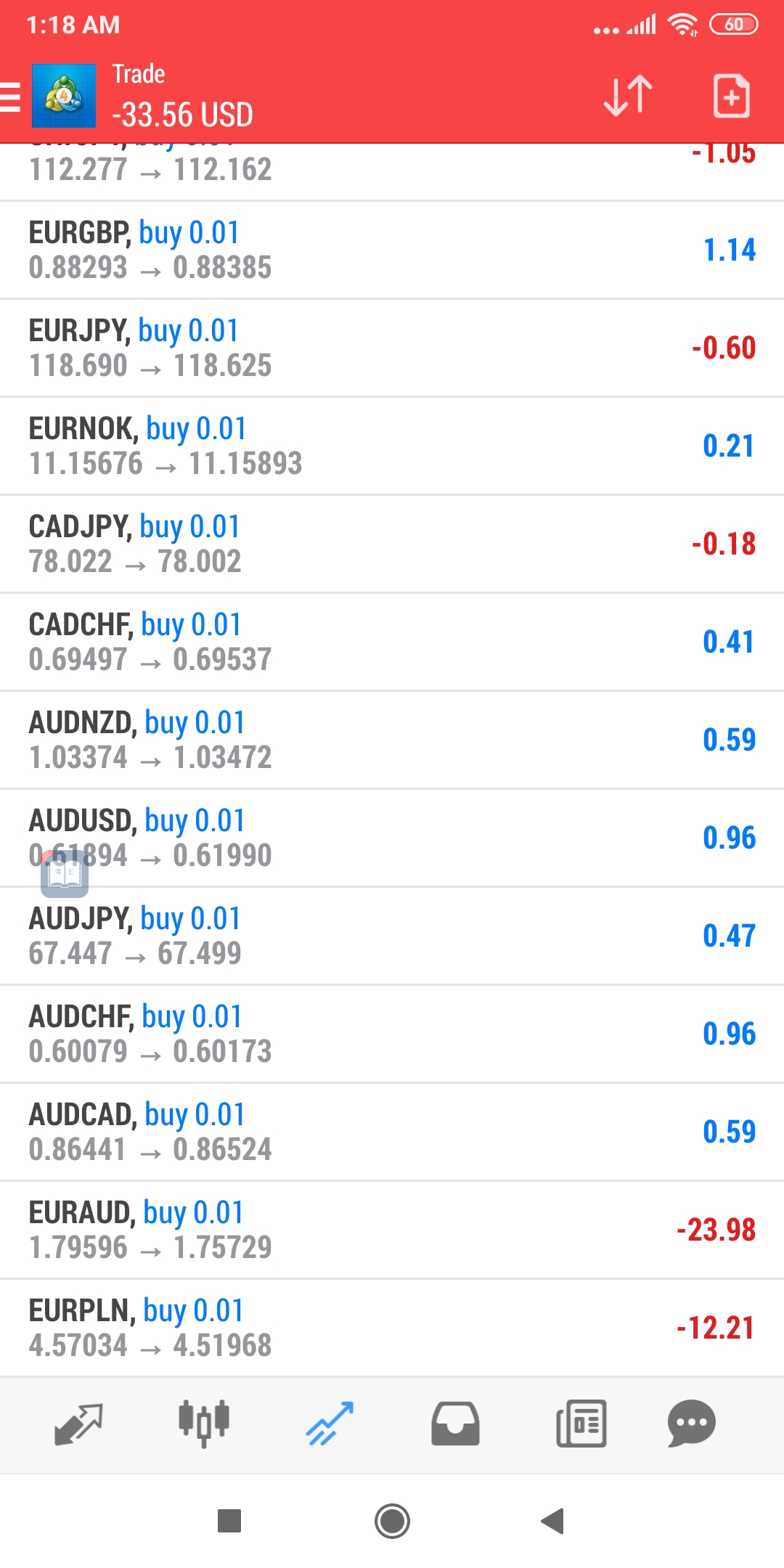Switch to the Chart tab

[204, 1424]
